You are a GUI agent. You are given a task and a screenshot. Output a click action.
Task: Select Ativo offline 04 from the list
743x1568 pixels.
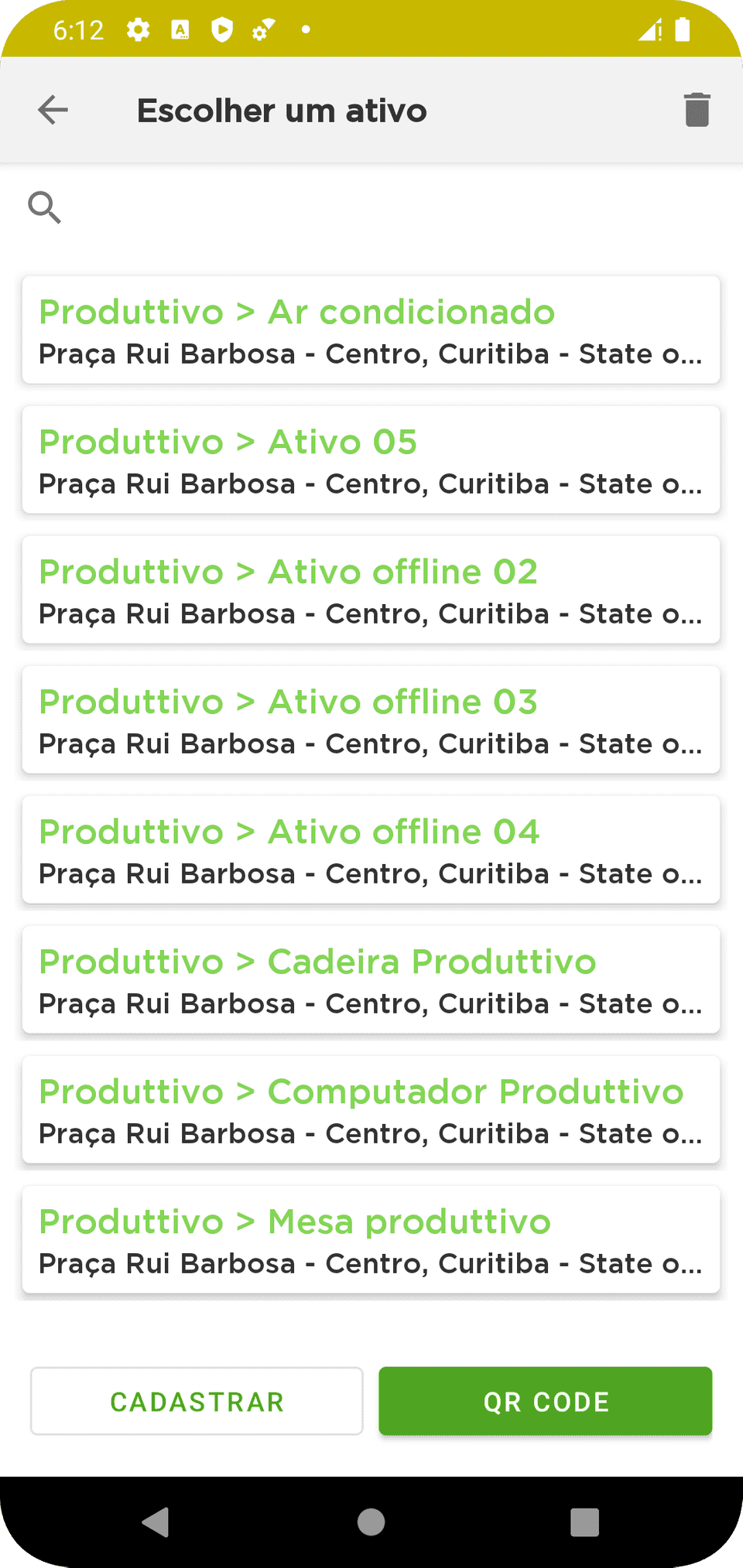(371, 850)
